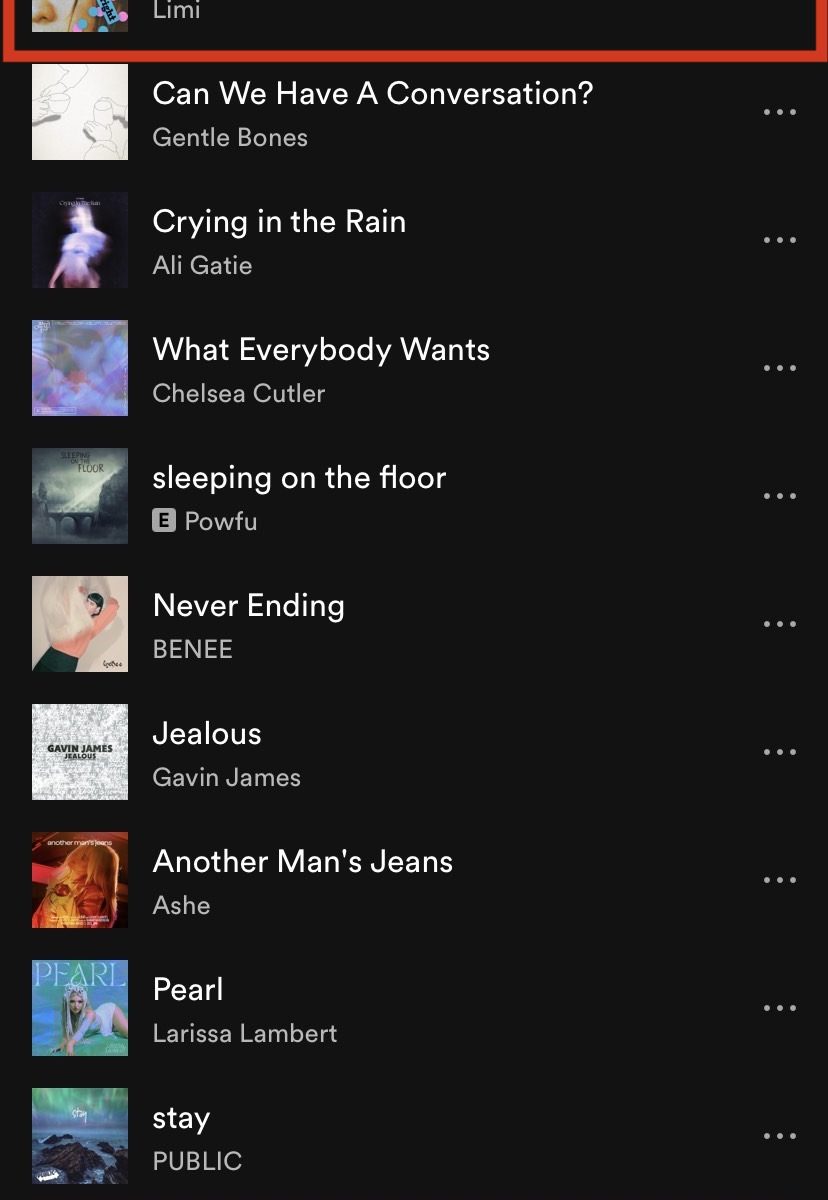Open more options for stay by PUBLIC
Viewport: 828px width, 1200px height.
click(779, 1136)
